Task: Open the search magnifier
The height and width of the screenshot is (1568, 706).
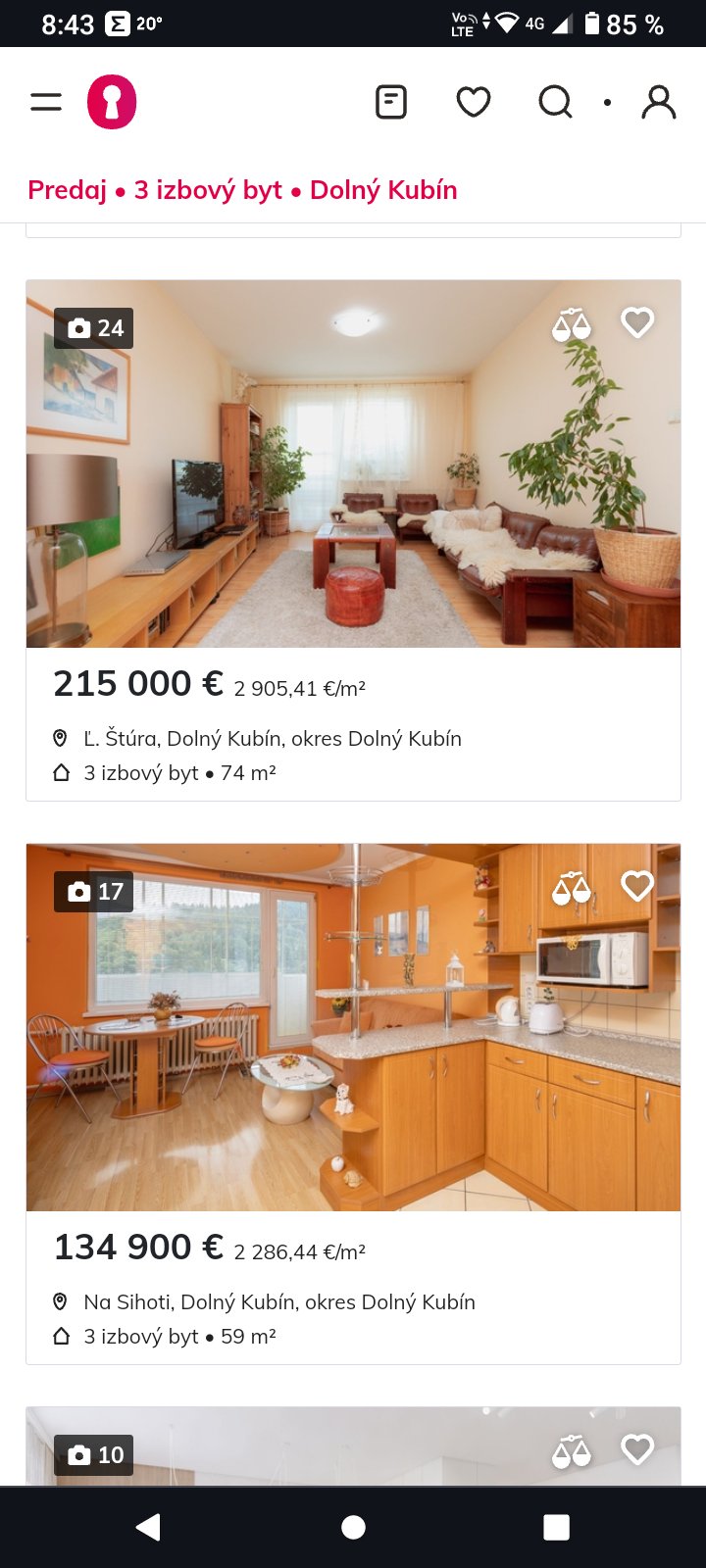Action: (x=555, y=102)
